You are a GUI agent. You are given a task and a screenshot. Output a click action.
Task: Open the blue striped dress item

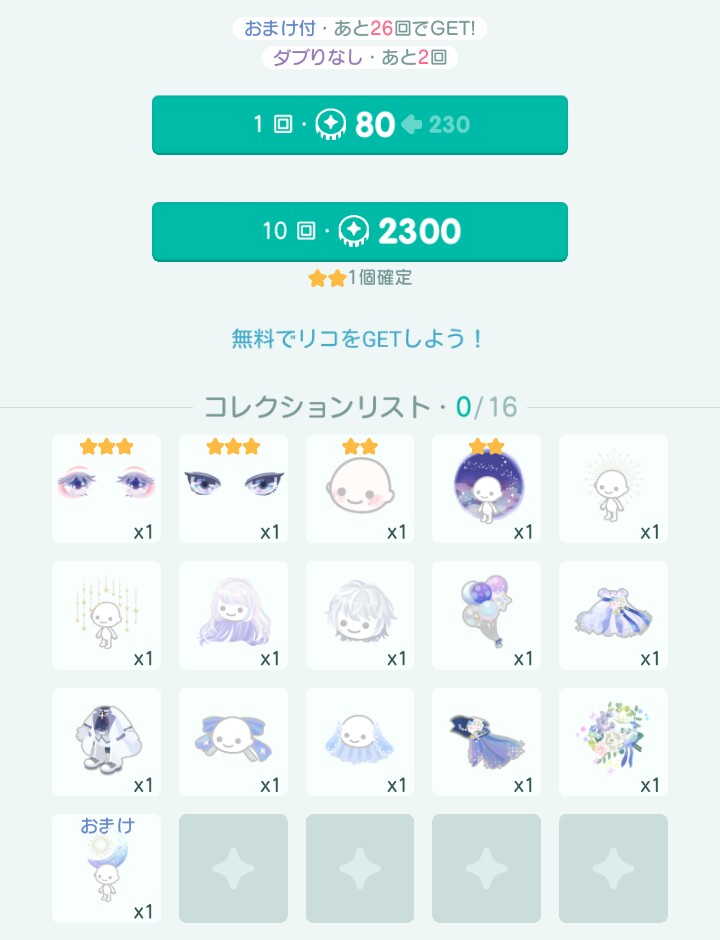pos(613,616)
